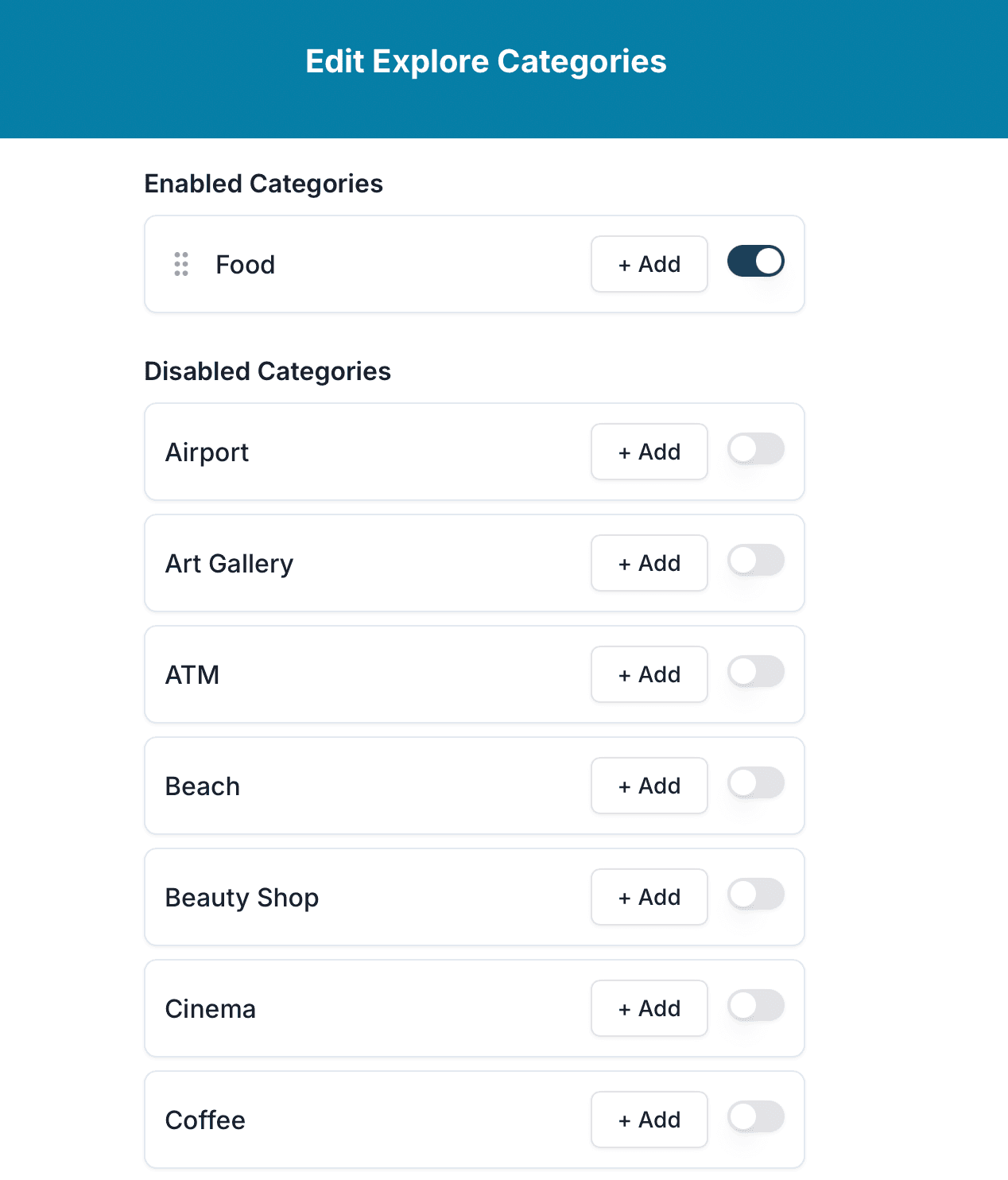
Task: Disable the Food category toggle
Action: tap(755, 261)
